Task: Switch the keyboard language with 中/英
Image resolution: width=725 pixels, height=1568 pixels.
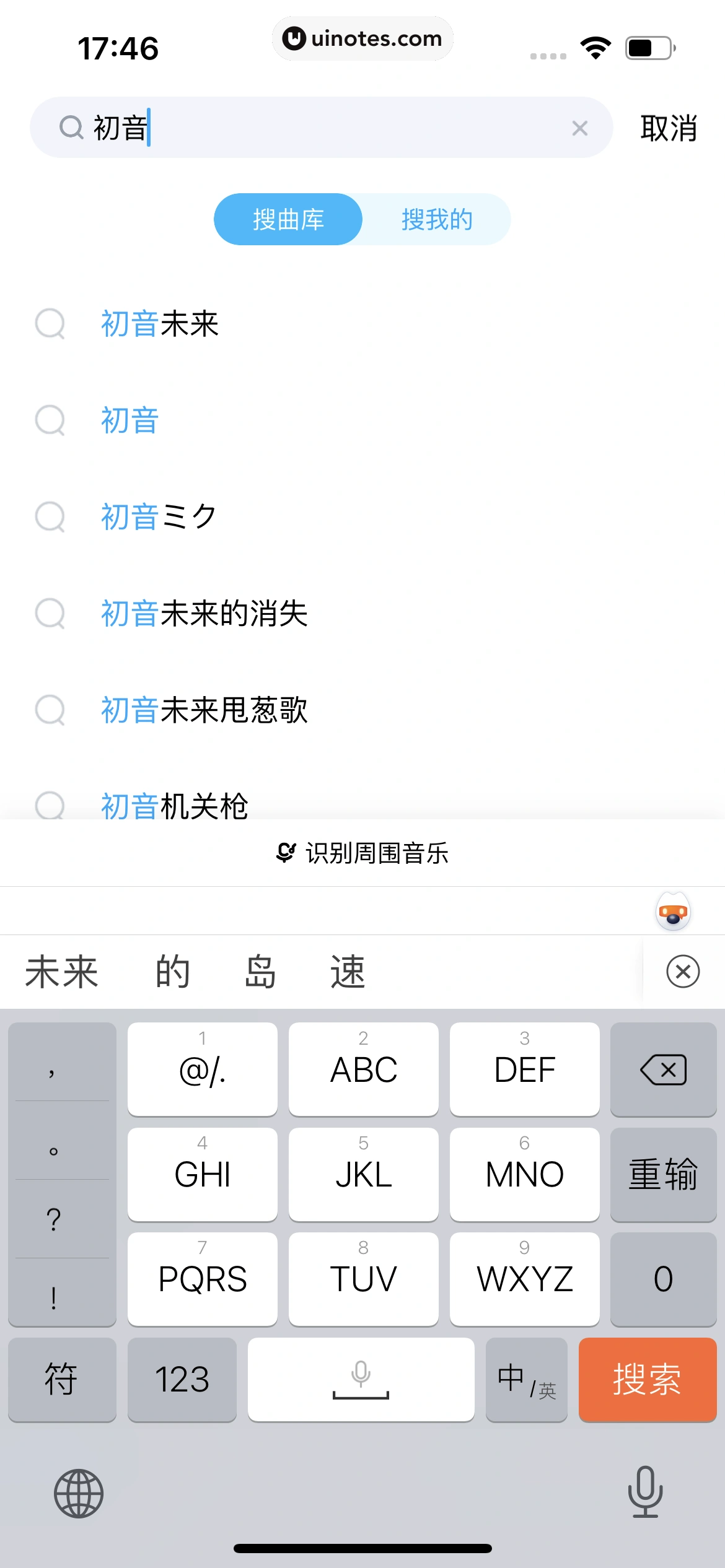Action: (526, 1380)
